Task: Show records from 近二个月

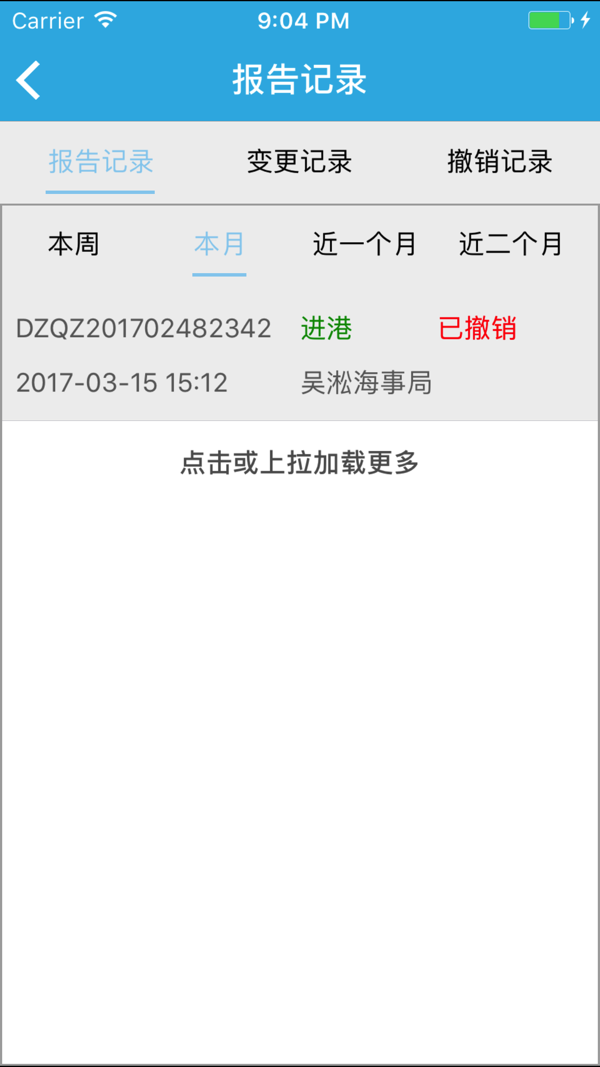Action: pos(511,244)
